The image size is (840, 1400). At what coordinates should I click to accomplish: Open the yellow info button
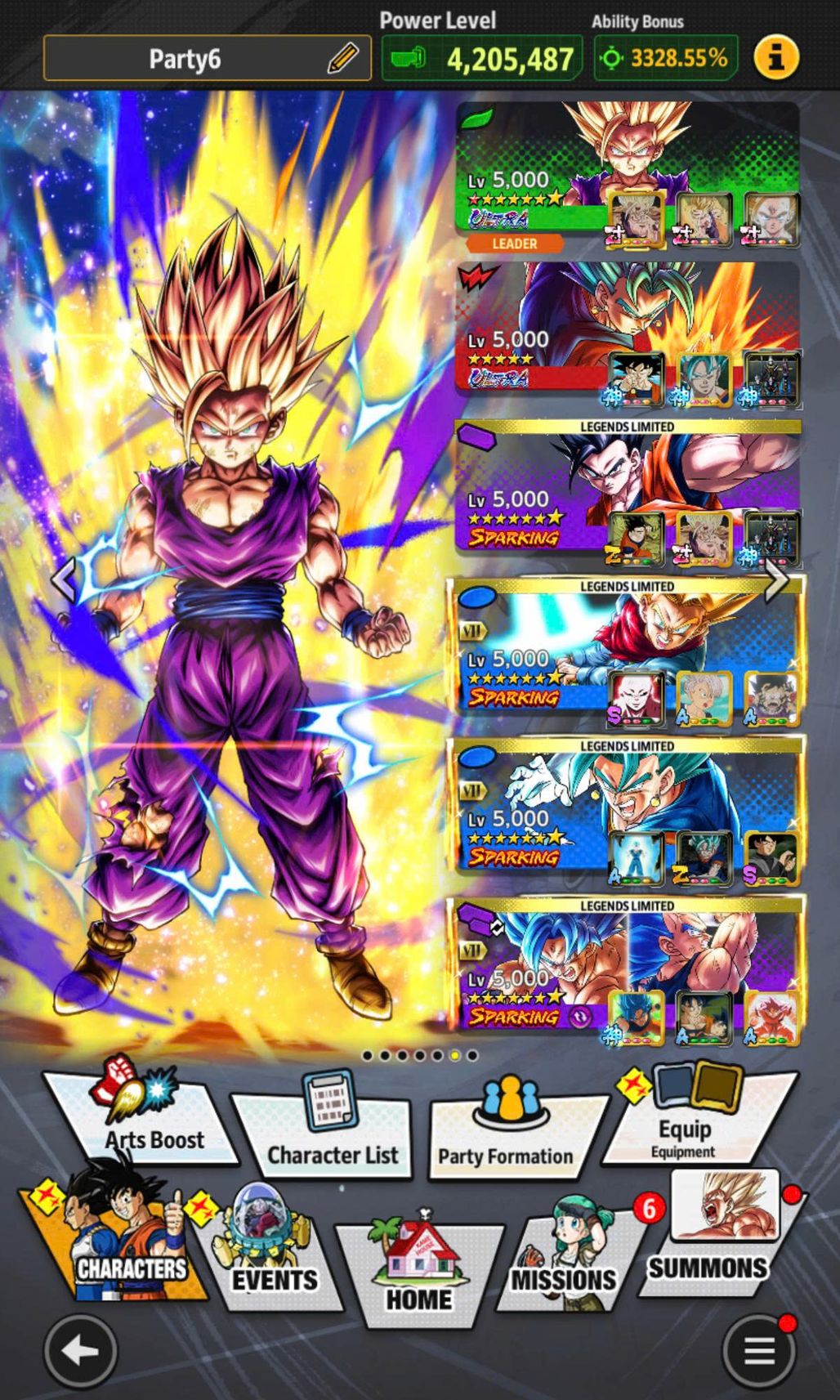[x=775, y=57]
